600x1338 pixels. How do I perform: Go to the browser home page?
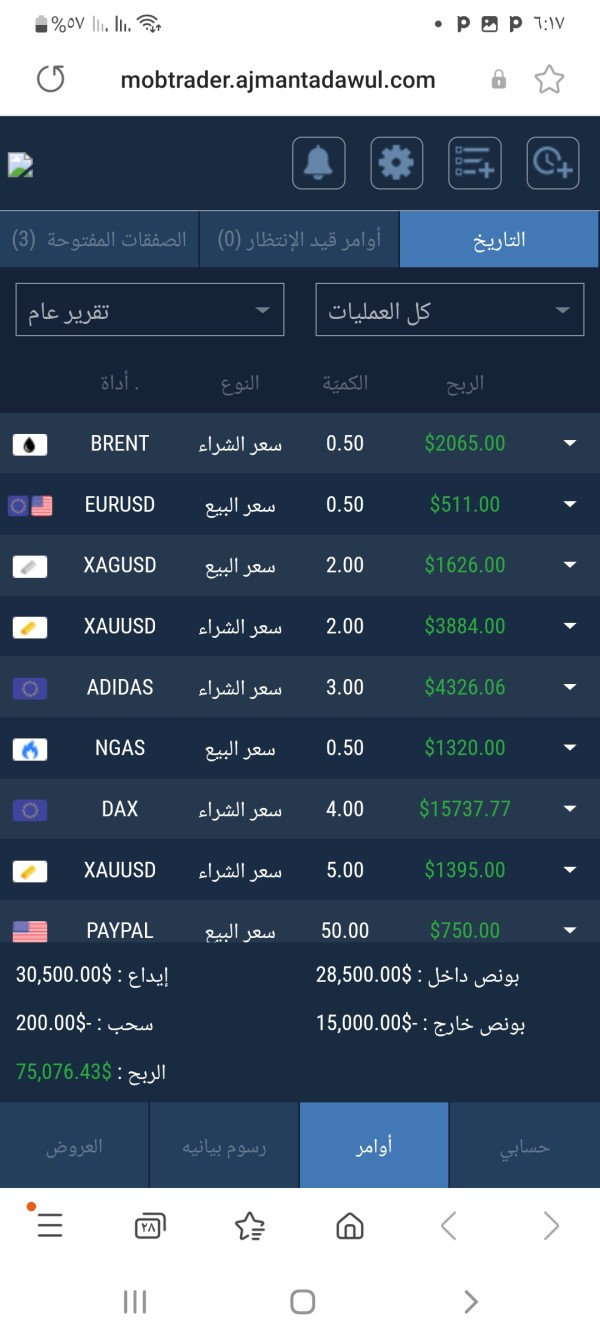coord(349,1225)
